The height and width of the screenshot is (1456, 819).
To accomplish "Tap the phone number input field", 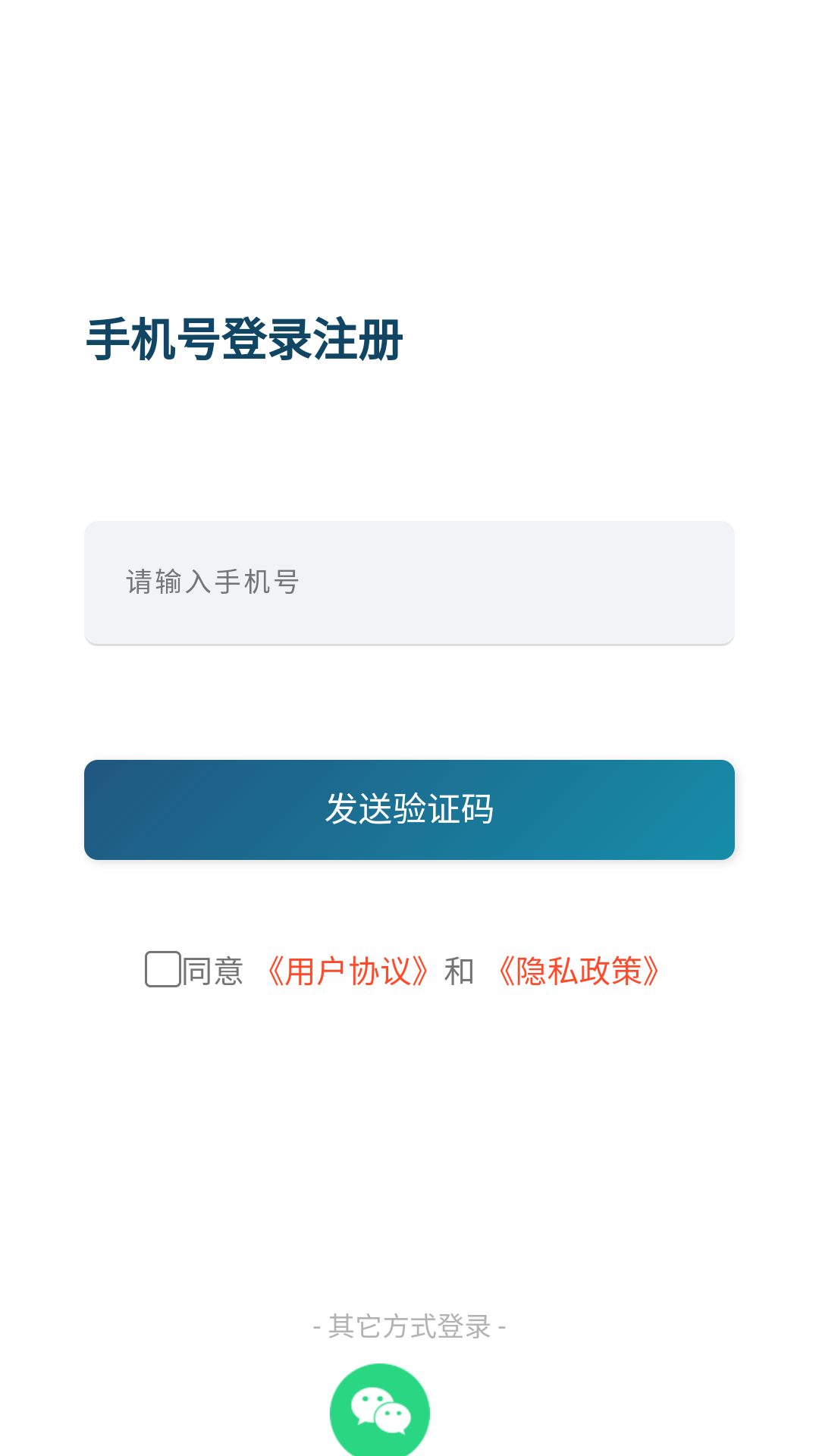I will tap(409, 582).
